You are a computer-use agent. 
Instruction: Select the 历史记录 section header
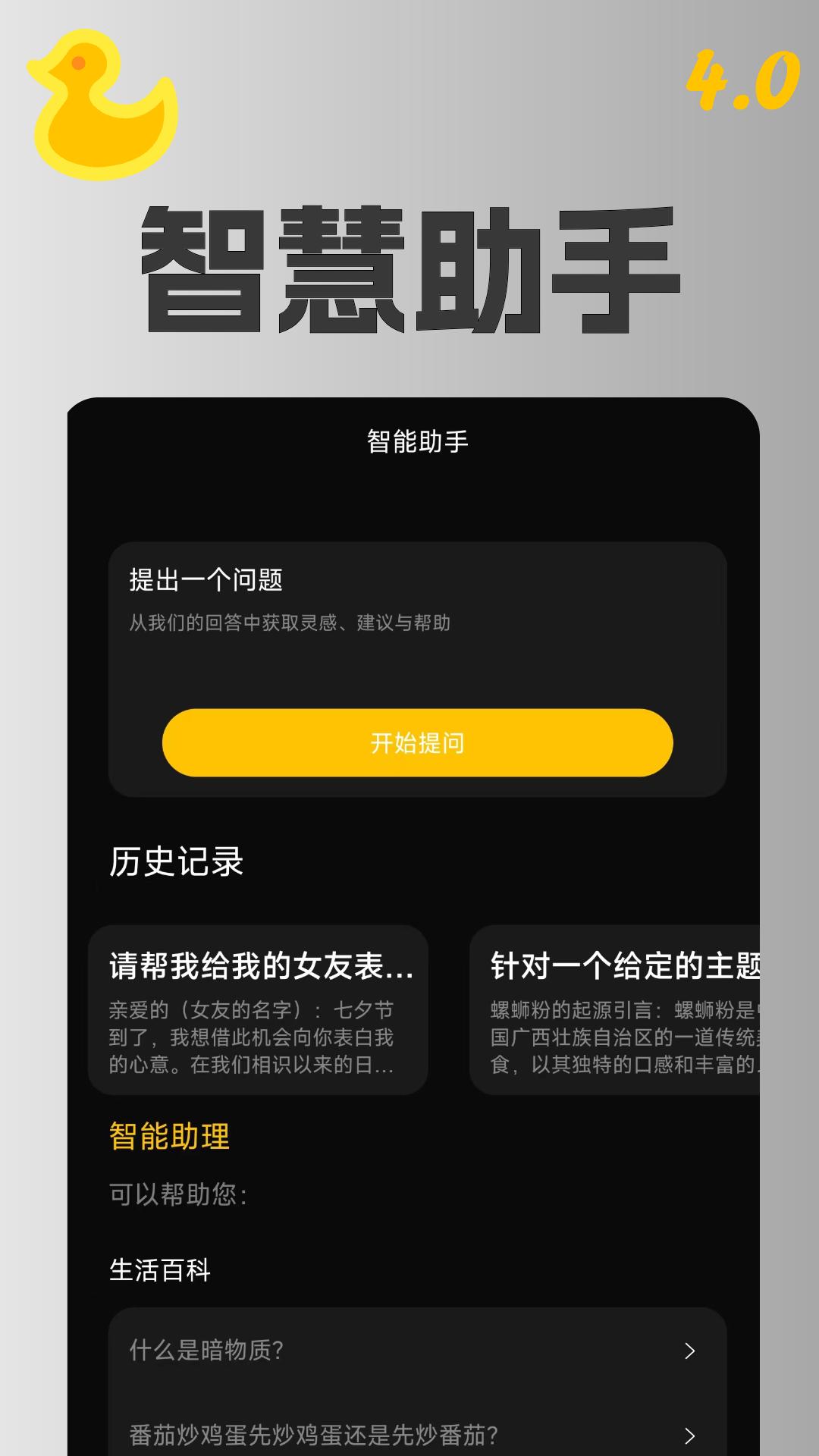pyautogui.click(x=173, y=861)
